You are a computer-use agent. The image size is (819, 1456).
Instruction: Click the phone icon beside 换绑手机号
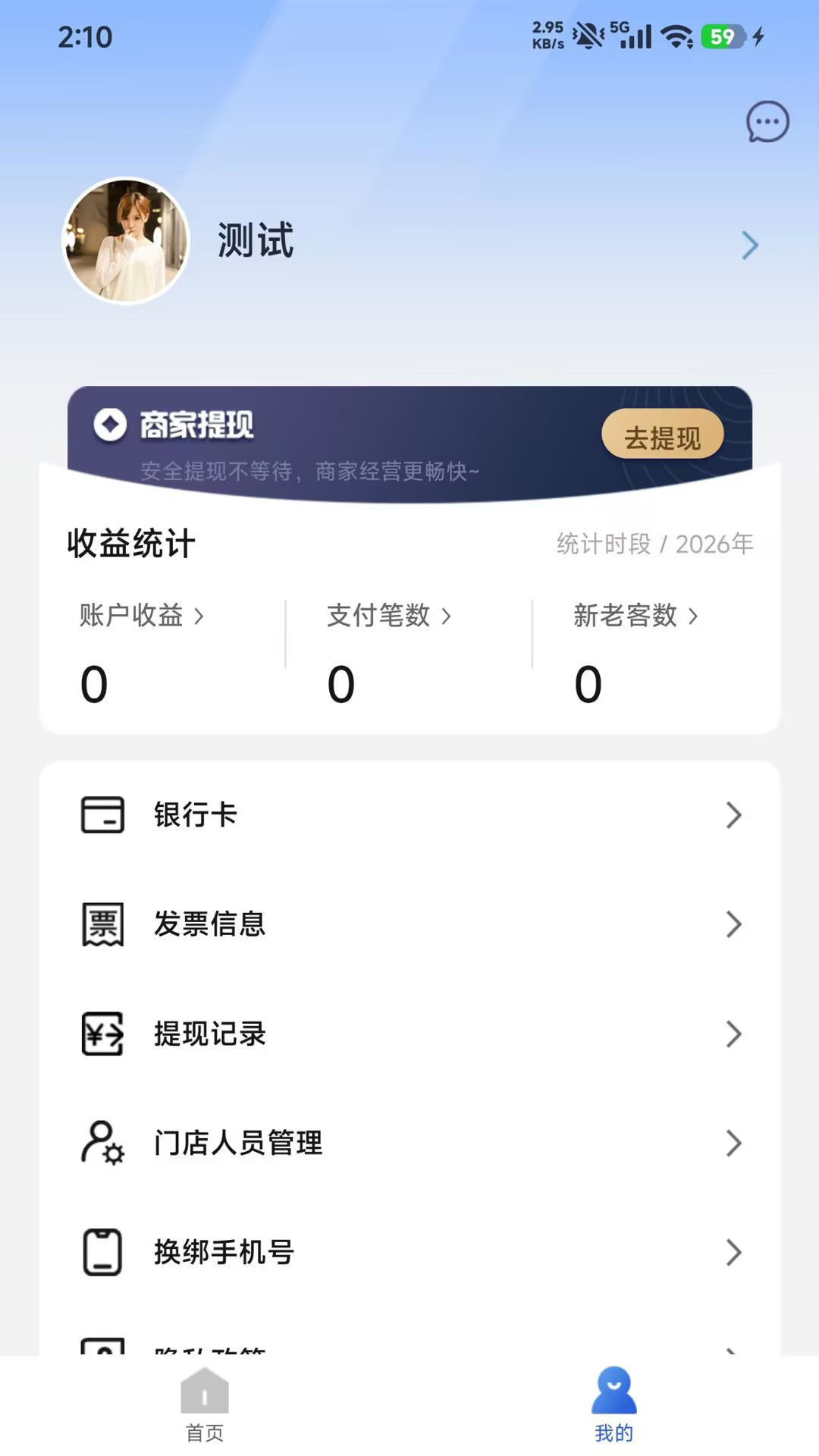pos(101,1252)
